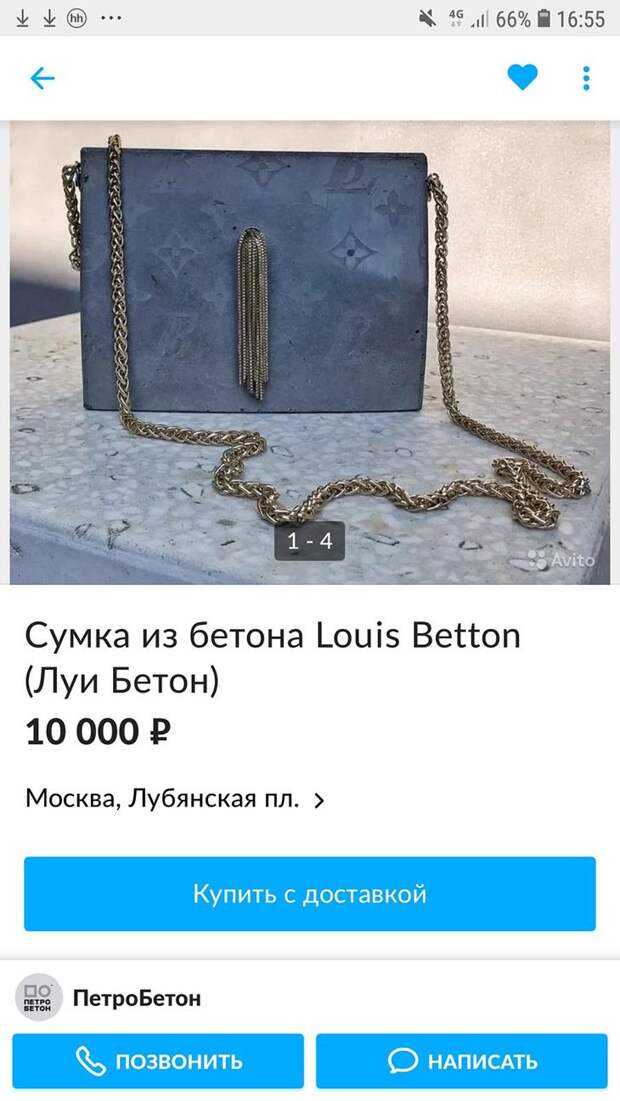Open seller ПетроБетон profile

136,998
